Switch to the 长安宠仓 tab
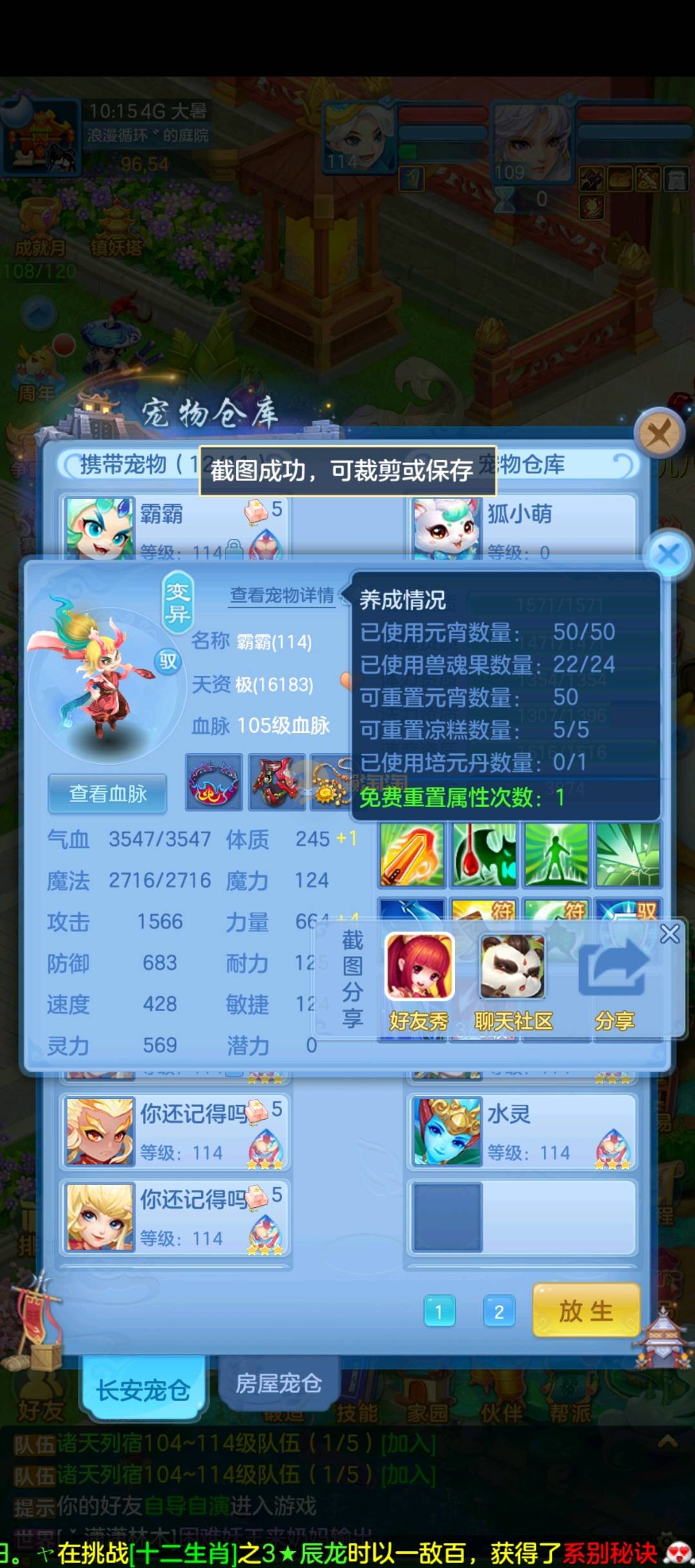Image resolution: width=695 pixels, height=1568 pixels. [143, 1391]
